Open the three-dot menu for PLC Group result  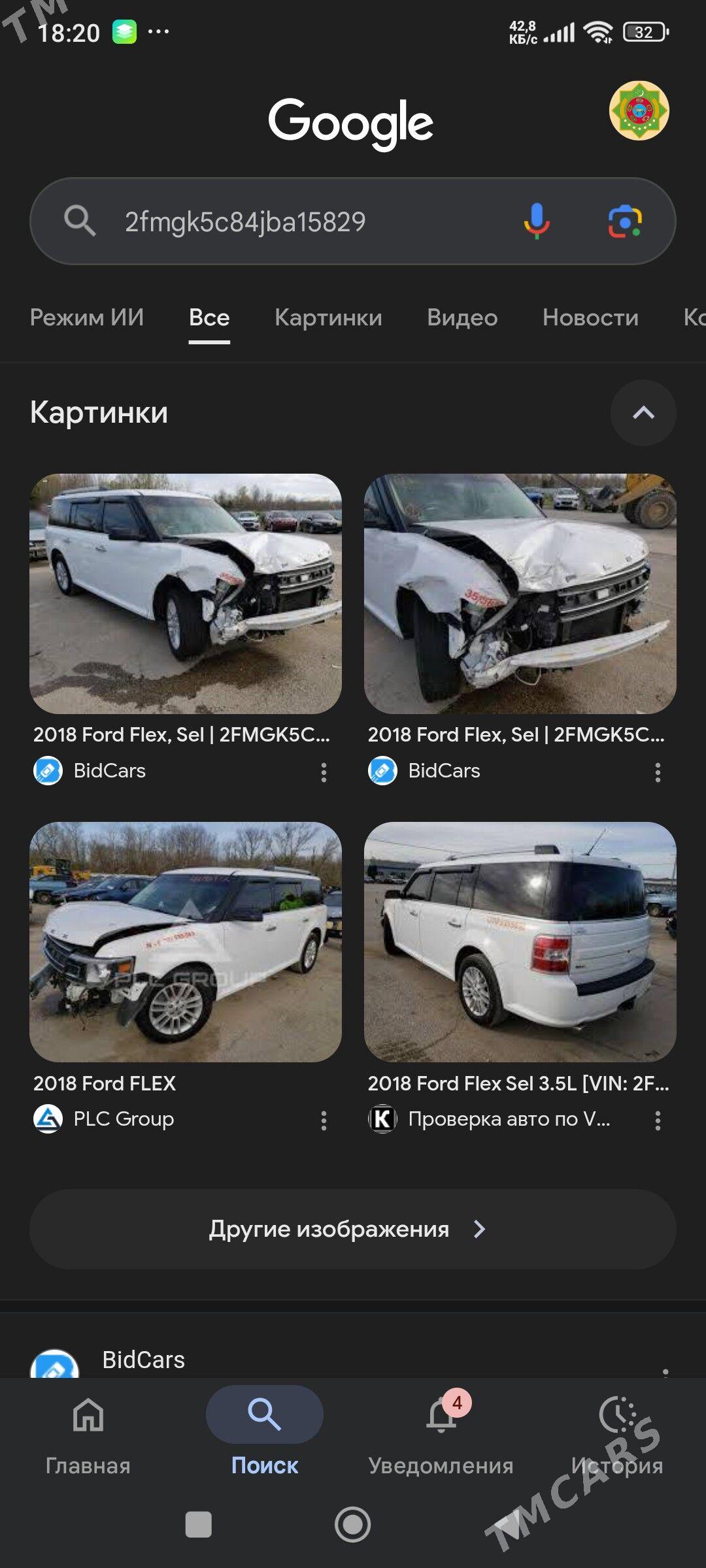324,1119
